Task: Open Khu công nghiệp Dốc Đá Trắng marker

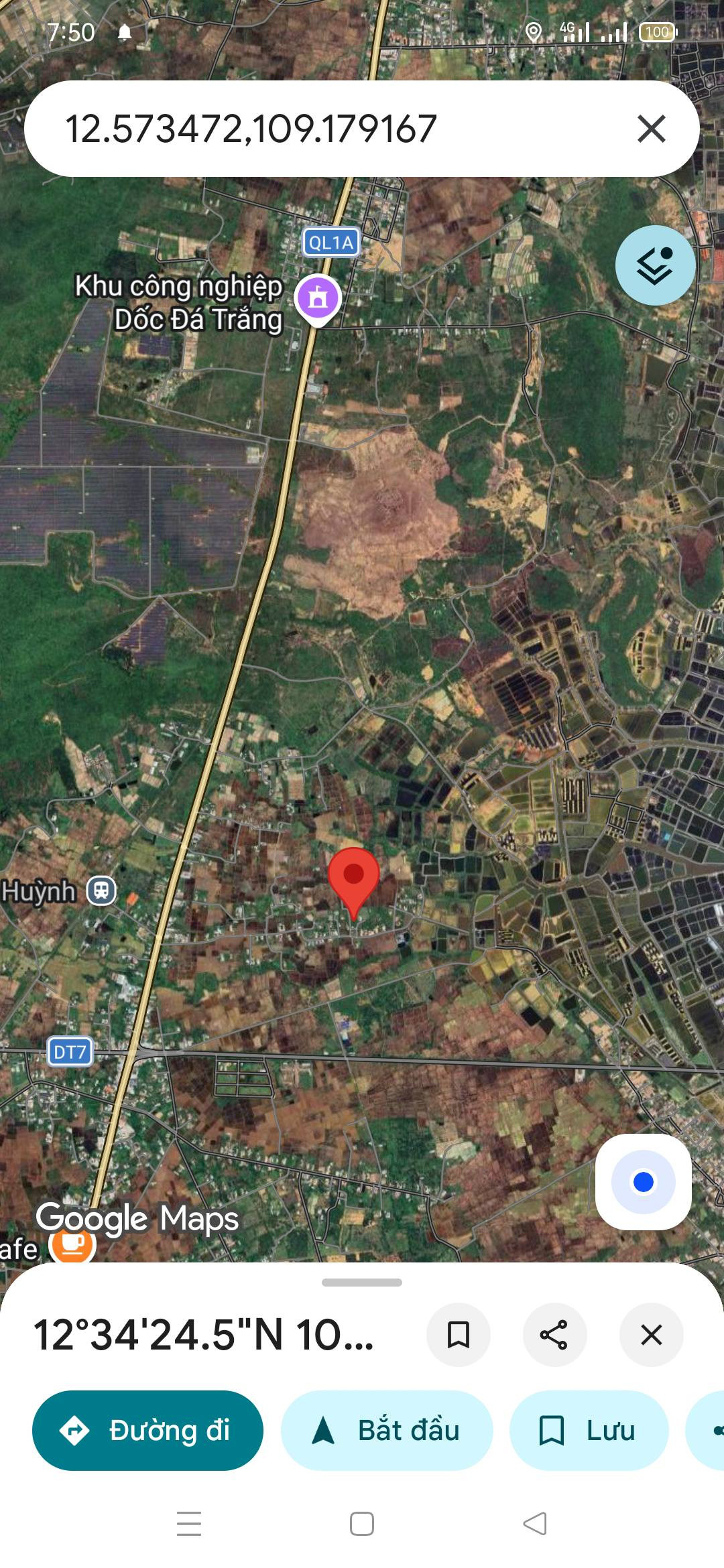Action: tap(318, 298)
